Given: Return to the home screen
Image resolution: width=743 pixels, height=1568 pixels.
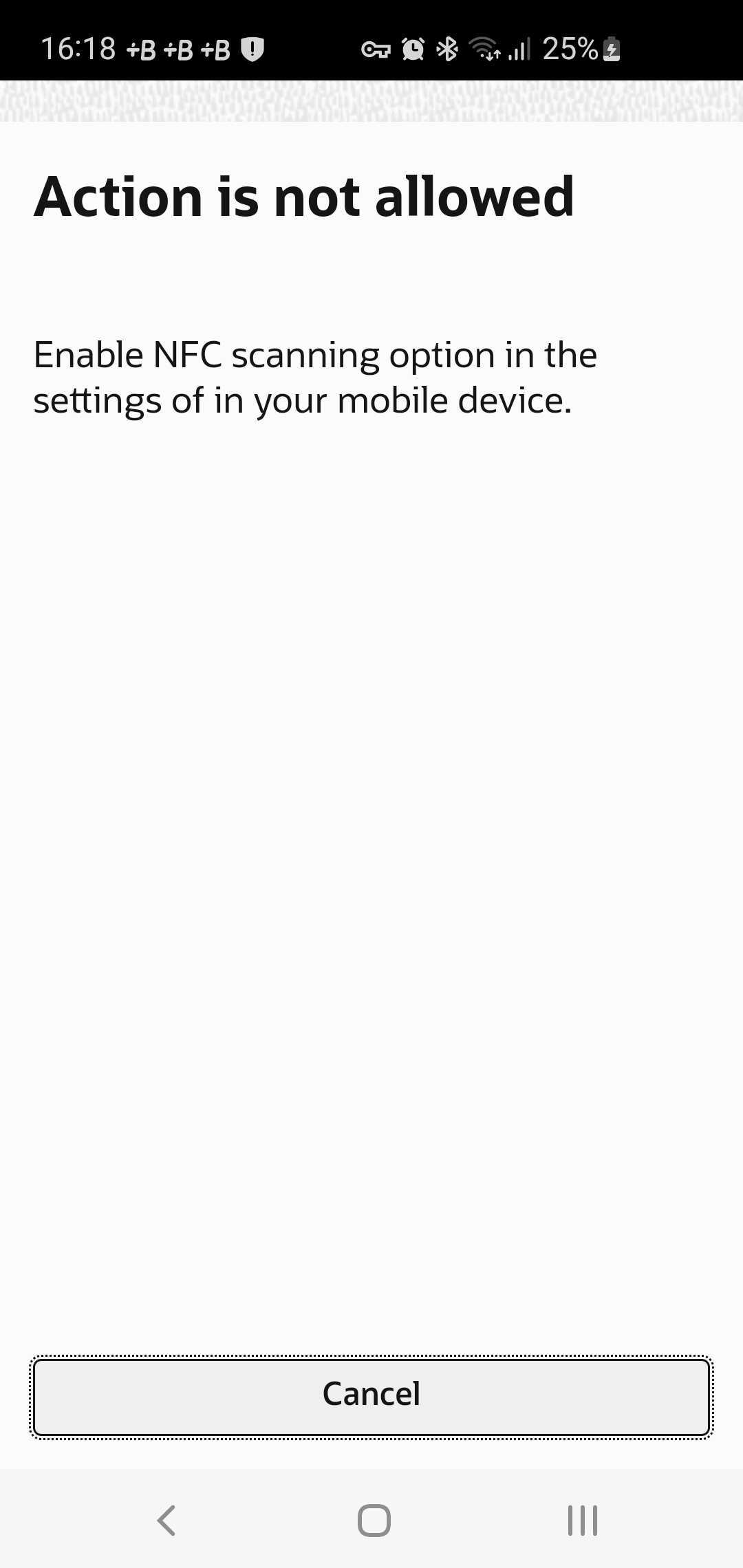Looking at the screenshot, I should pos(374,1520).
